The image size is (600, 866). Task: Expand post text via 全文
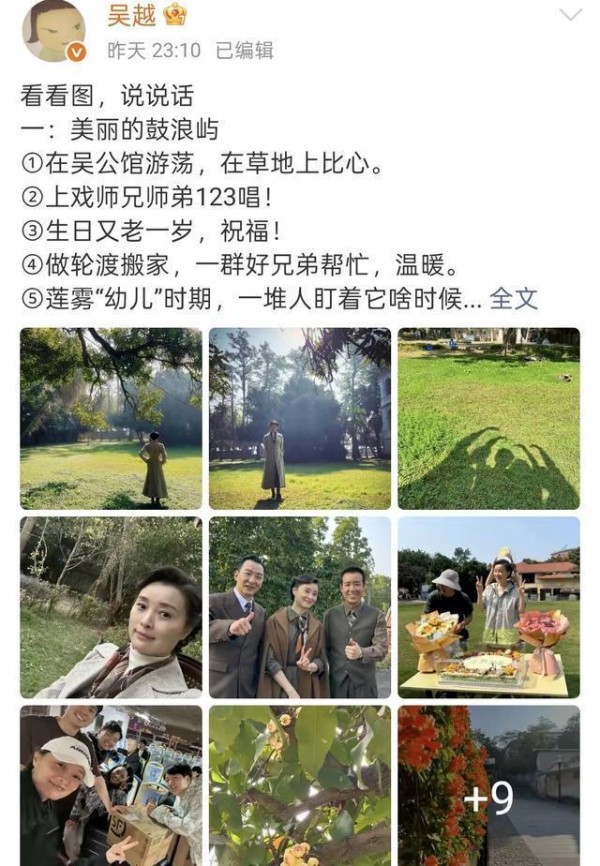click(514, 297)
